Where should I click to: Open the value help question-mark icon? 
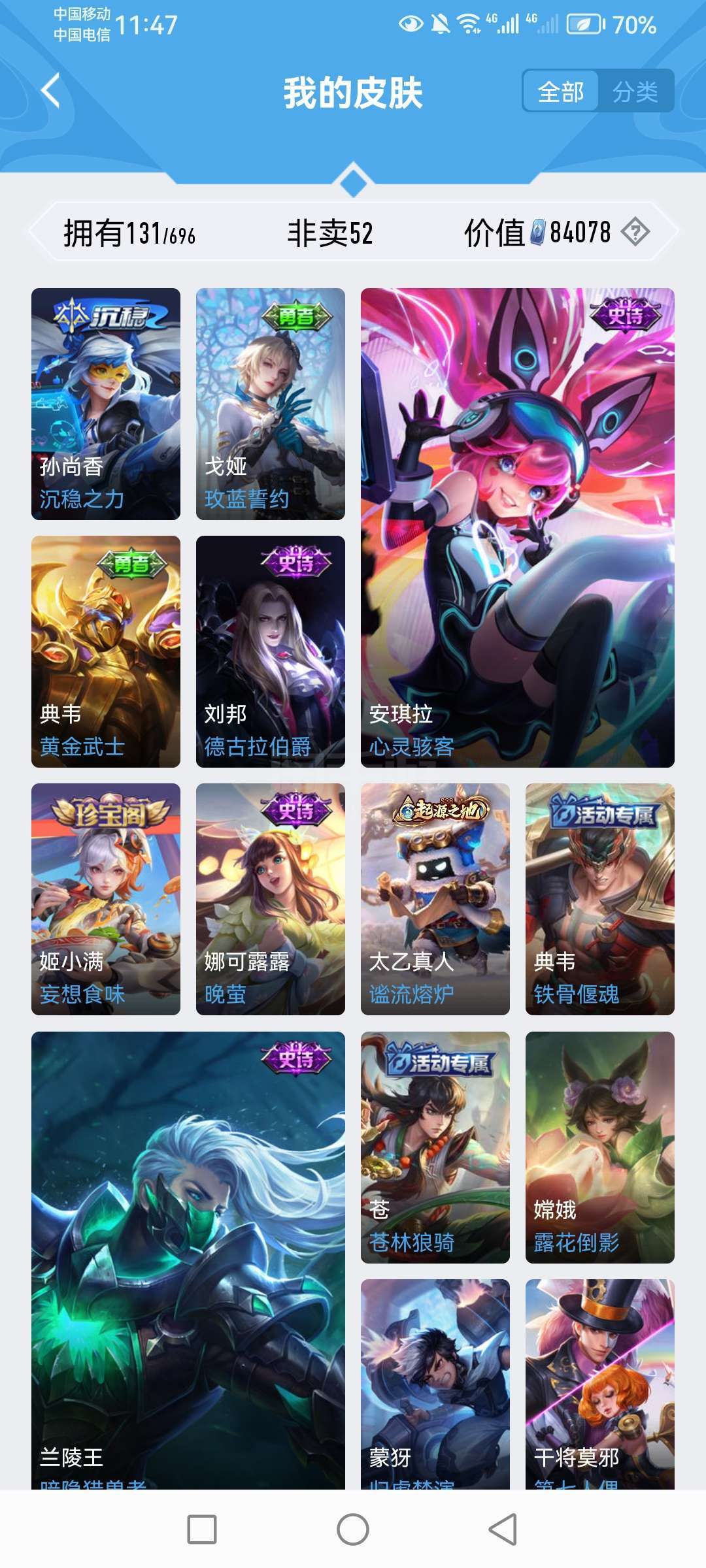(635, 232)
